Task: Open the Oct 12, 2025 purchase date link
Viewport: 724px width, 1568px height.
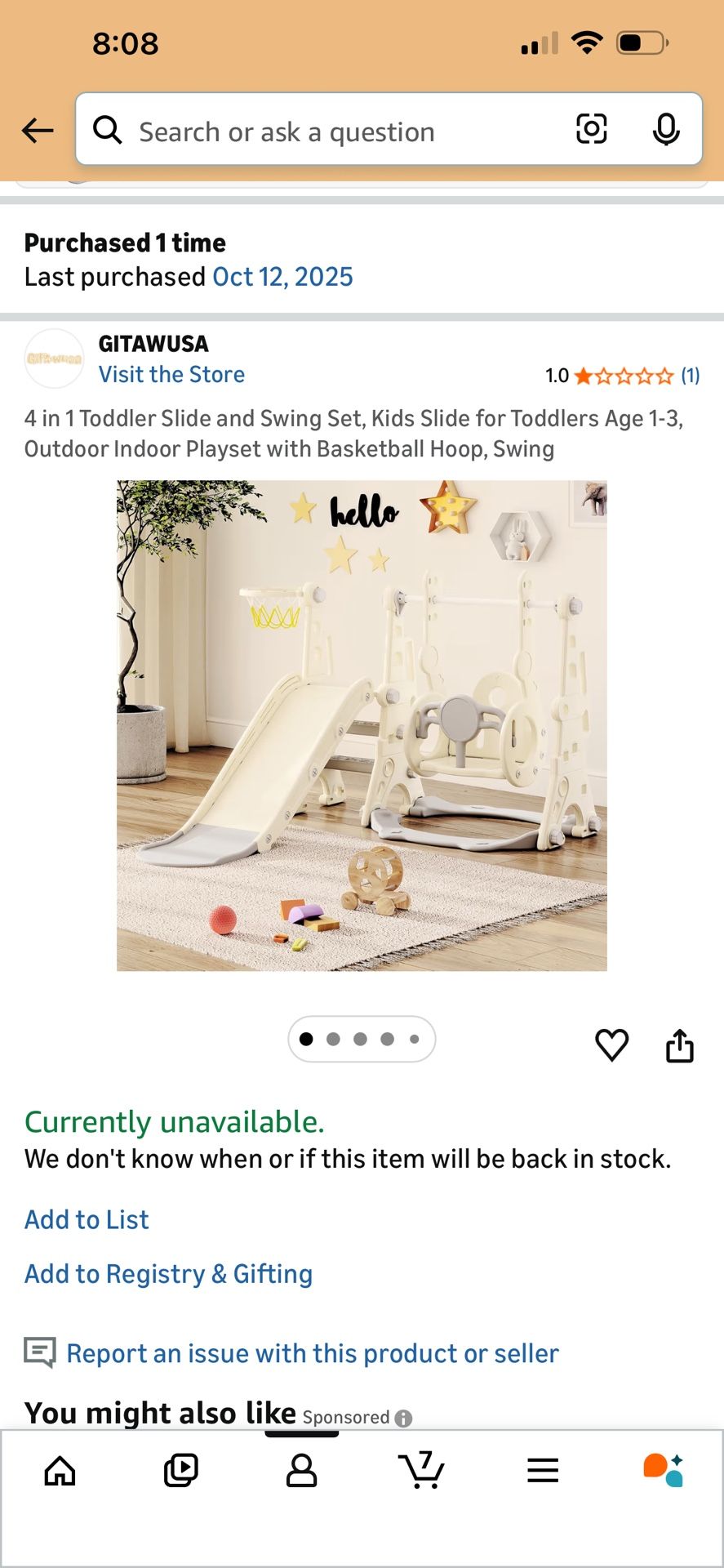Action: 282,277
